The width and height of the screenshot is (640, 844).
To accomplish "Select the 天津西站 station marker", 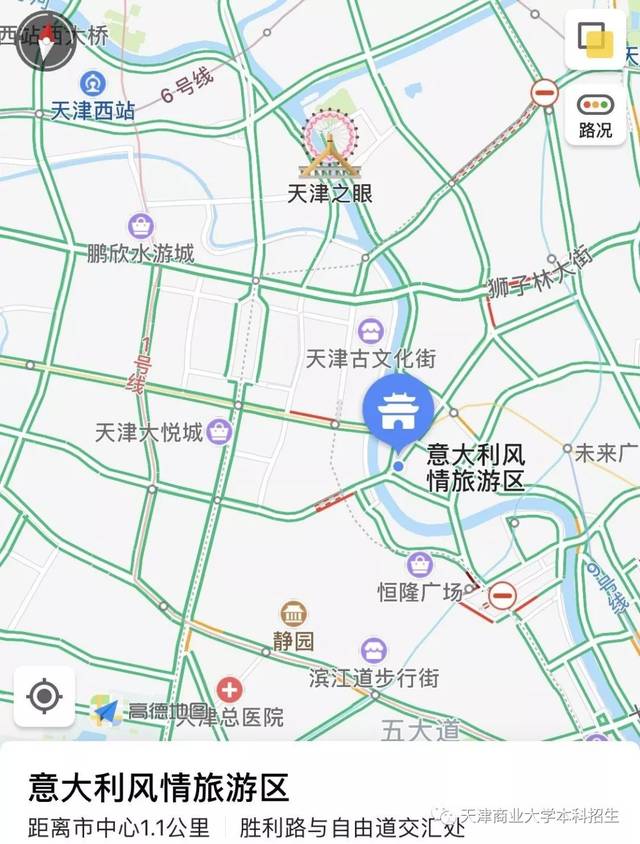I will (x=94, y=83).
